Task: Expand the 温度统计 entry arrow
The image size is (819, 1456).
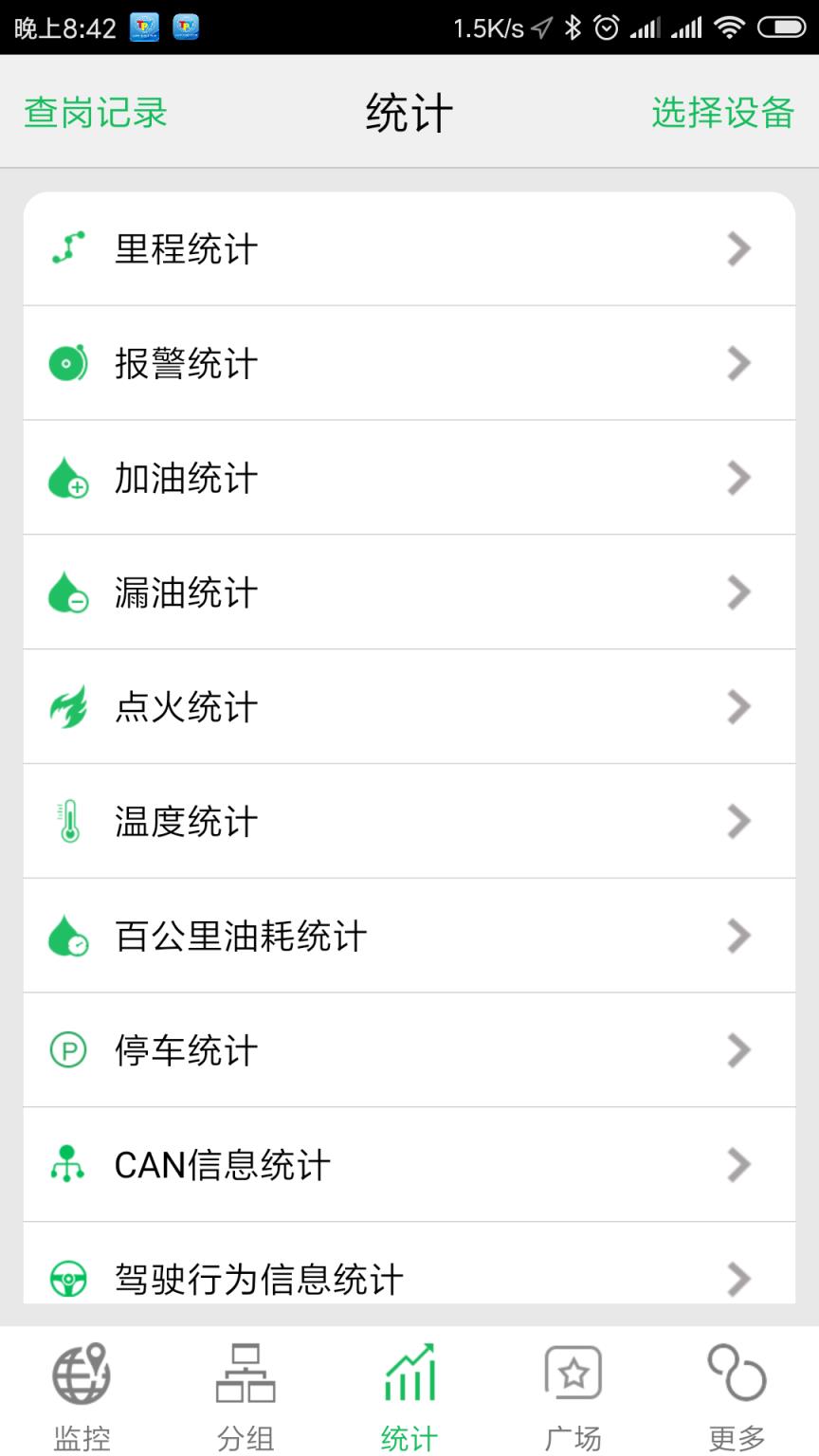Action: coord(737,821)
